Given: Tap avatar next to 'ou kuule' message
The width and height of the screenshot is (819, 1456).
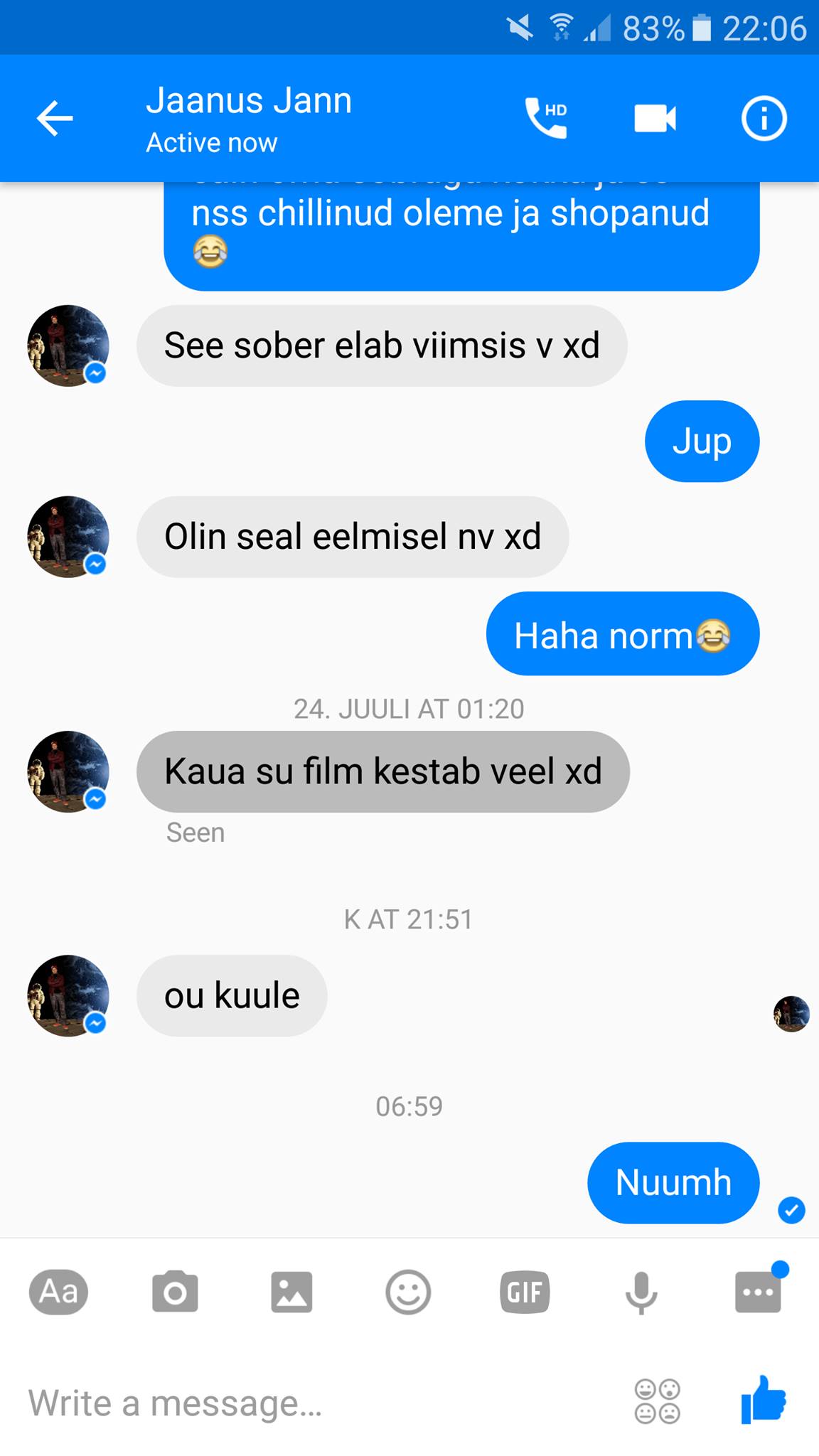Looking at the screenshot, I should pyautogui.click(x=68, y=995).
